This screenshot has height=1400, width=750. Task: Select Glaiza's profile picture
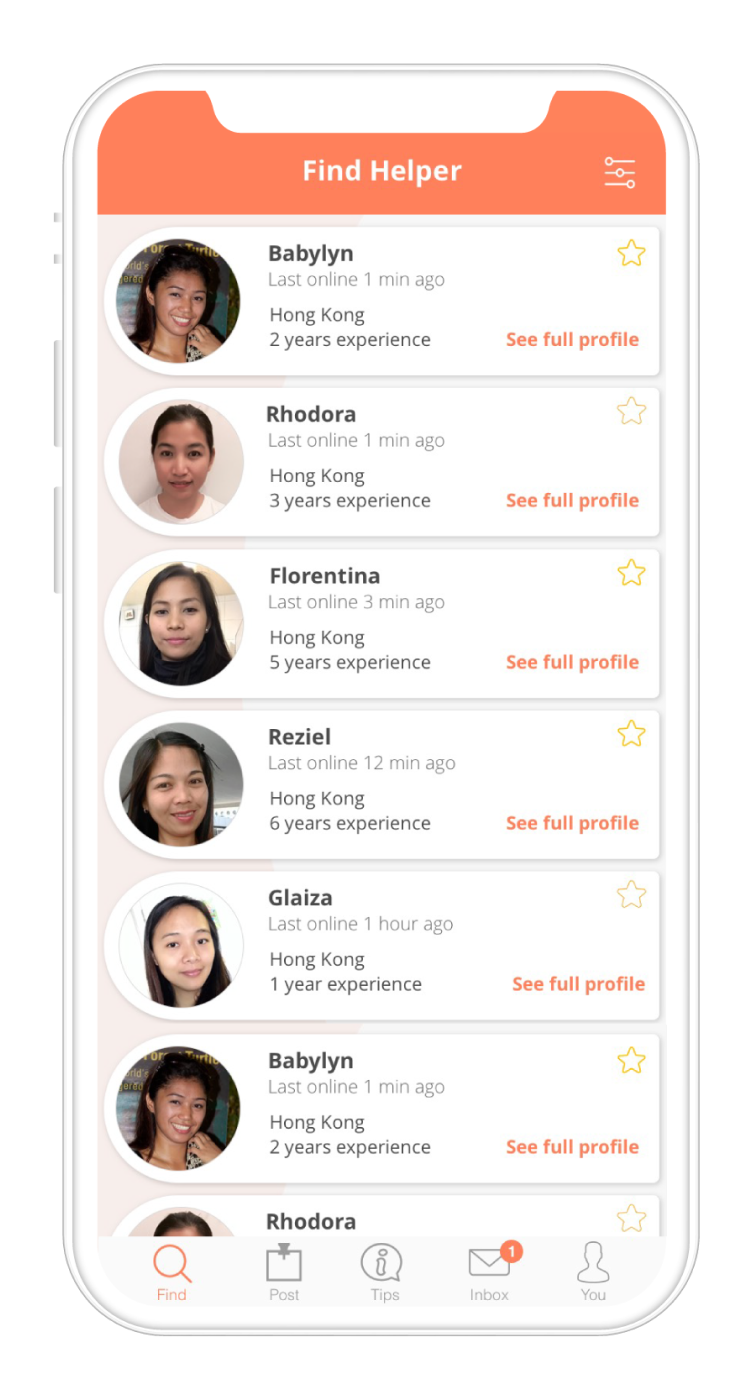coord(181,945)
